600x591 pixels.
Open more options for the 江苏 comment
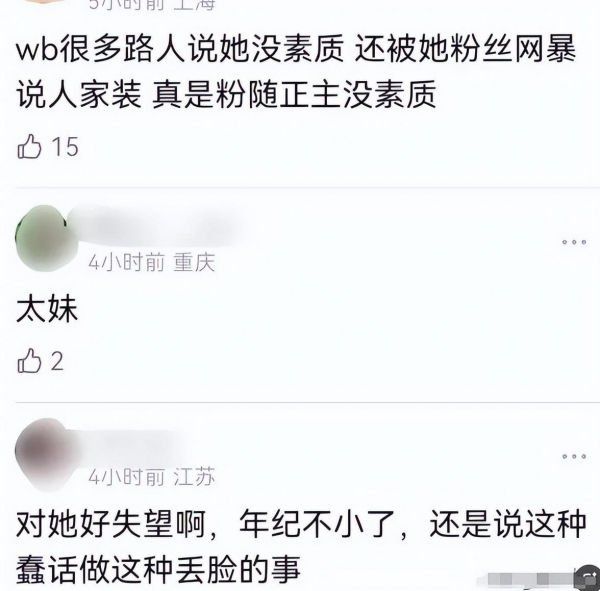[573, 457]
